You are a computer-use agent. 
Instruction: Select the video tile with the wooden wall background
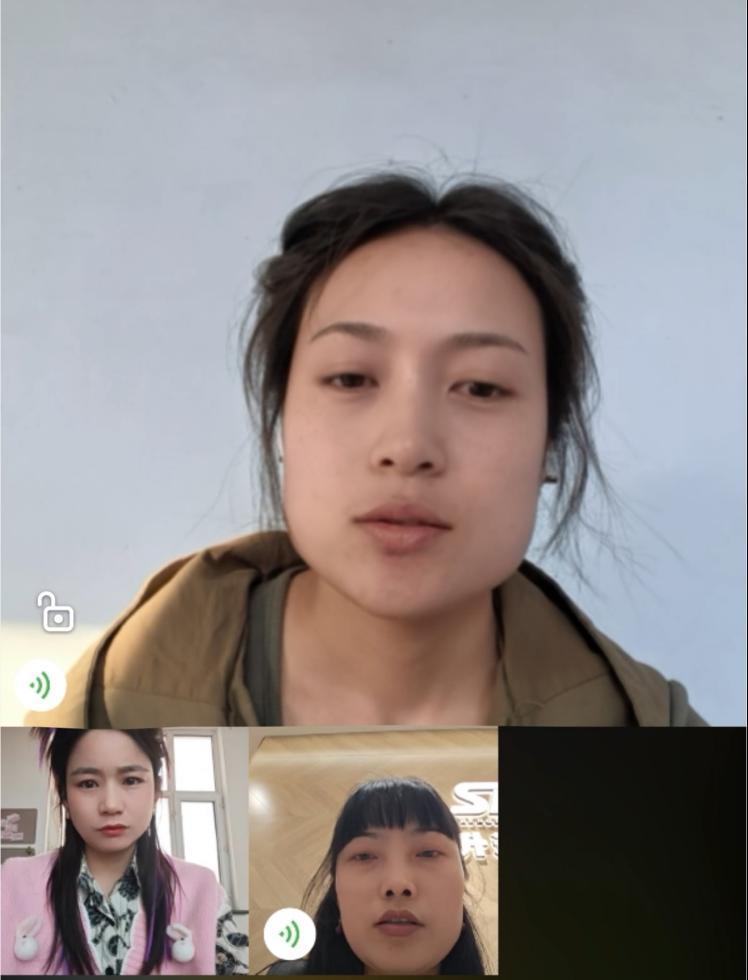click(373, 851)
